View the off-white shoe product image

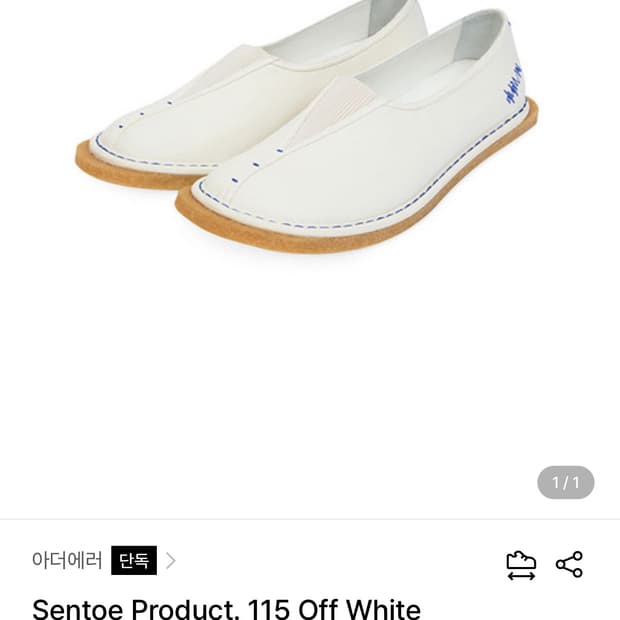pos(310,130)
